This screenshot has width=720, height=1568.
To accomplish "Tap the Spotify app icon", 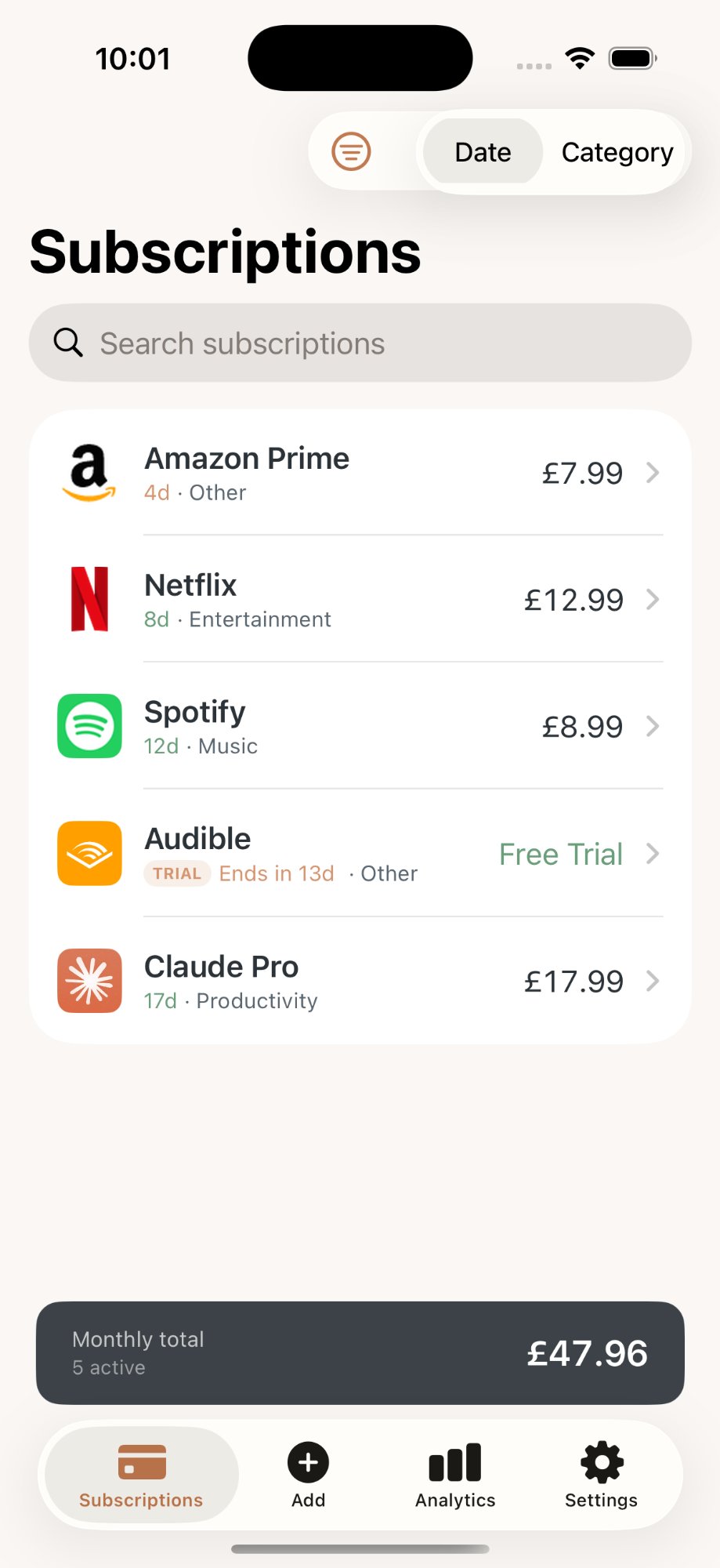I will [x=89, y=726].
